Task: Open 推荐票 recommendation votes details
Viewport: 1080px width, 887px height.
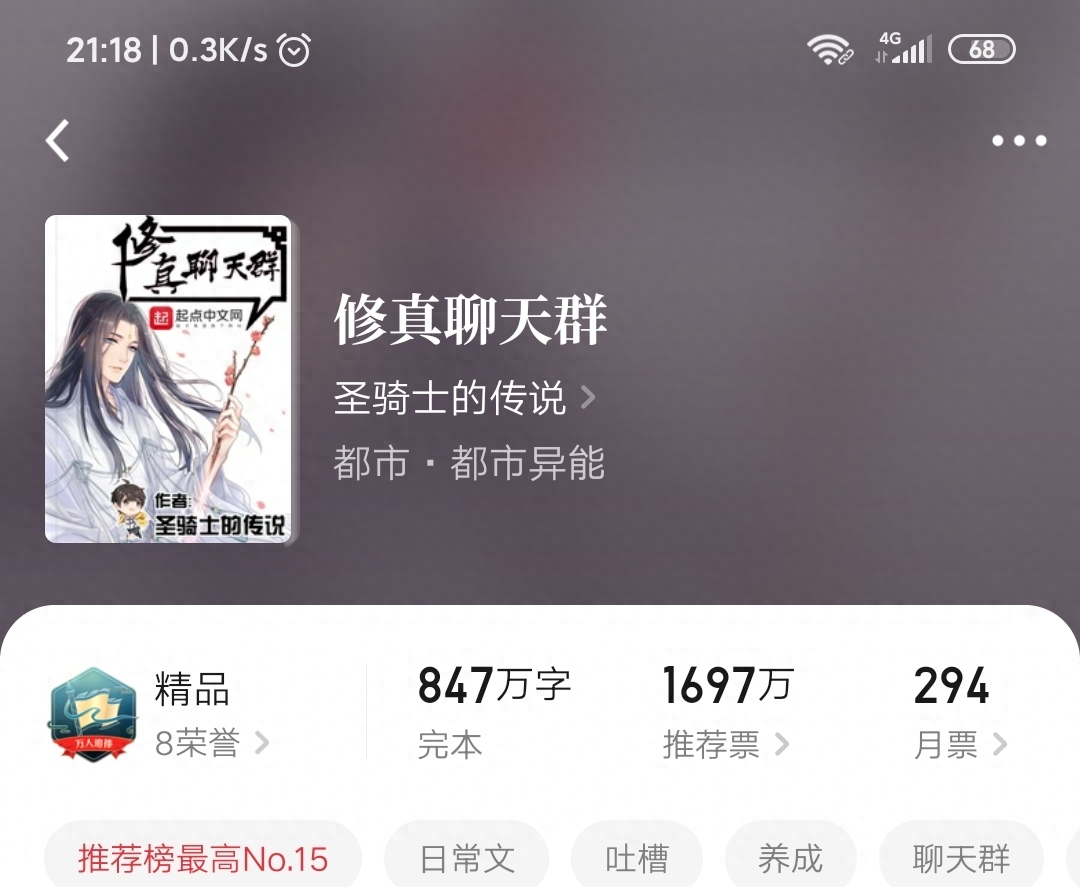Action: click(725, 744)
